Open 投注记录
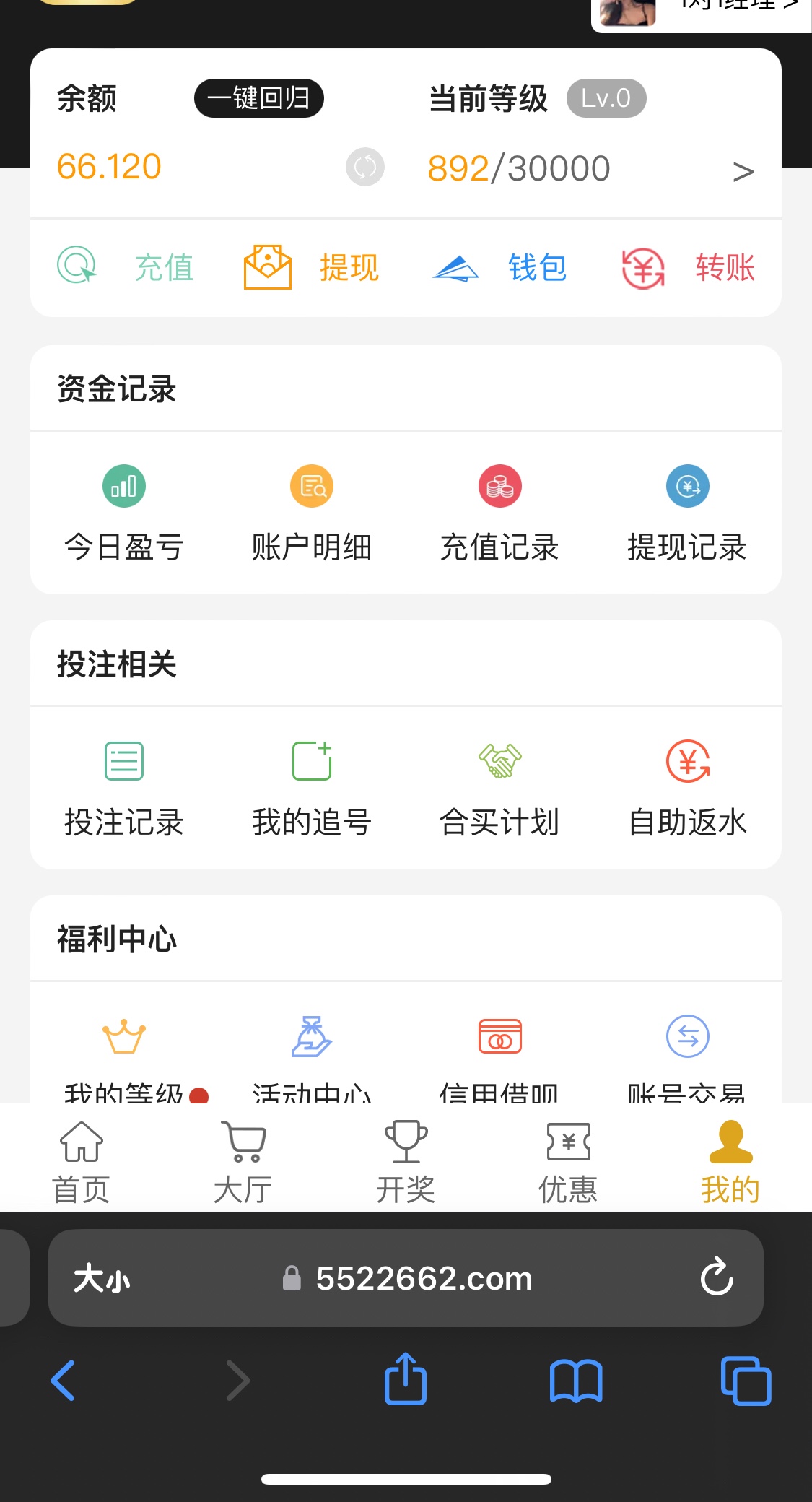The image size is (812, 1502). tap(124, 788)
